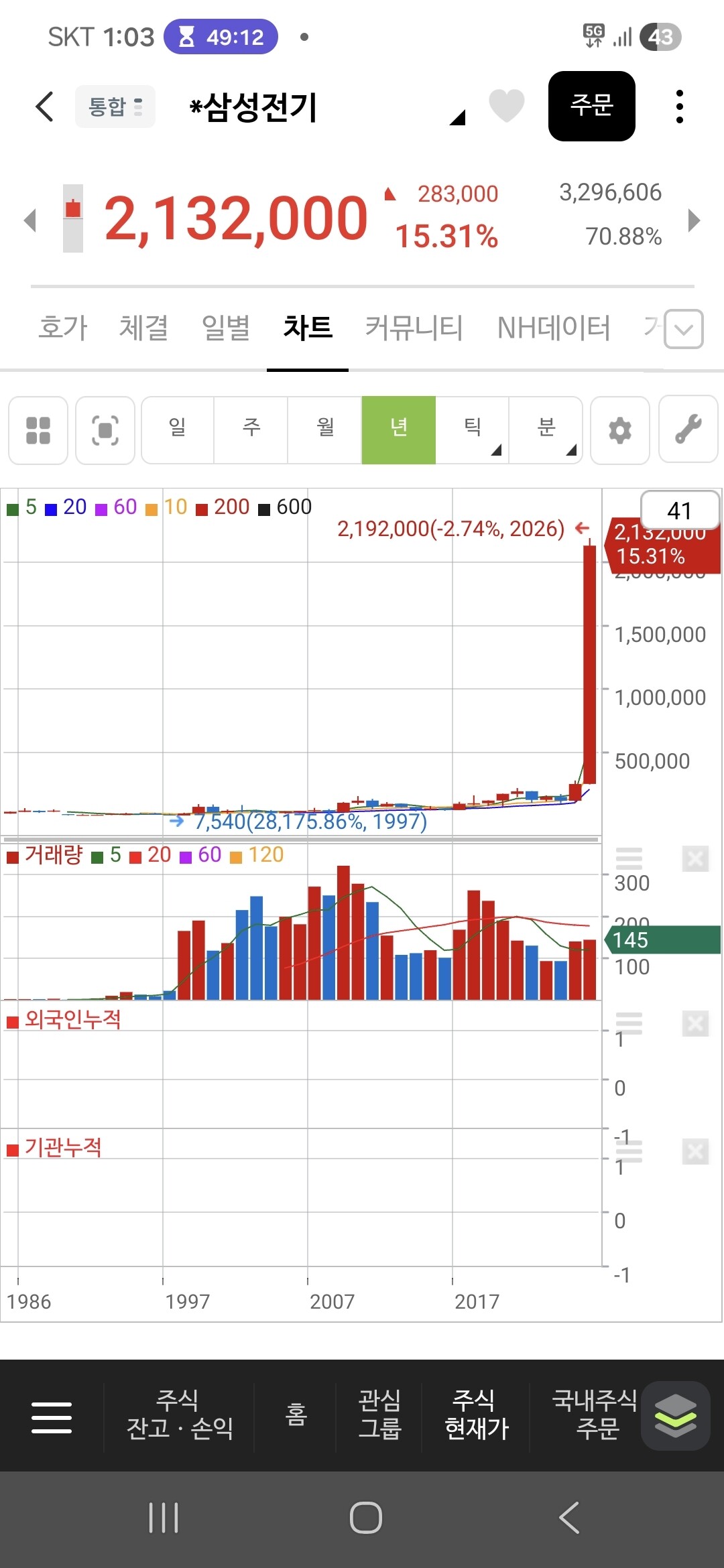Open the 주문 order button
This screenshot has width=724, height=1568.
click(x=591, y=106)
